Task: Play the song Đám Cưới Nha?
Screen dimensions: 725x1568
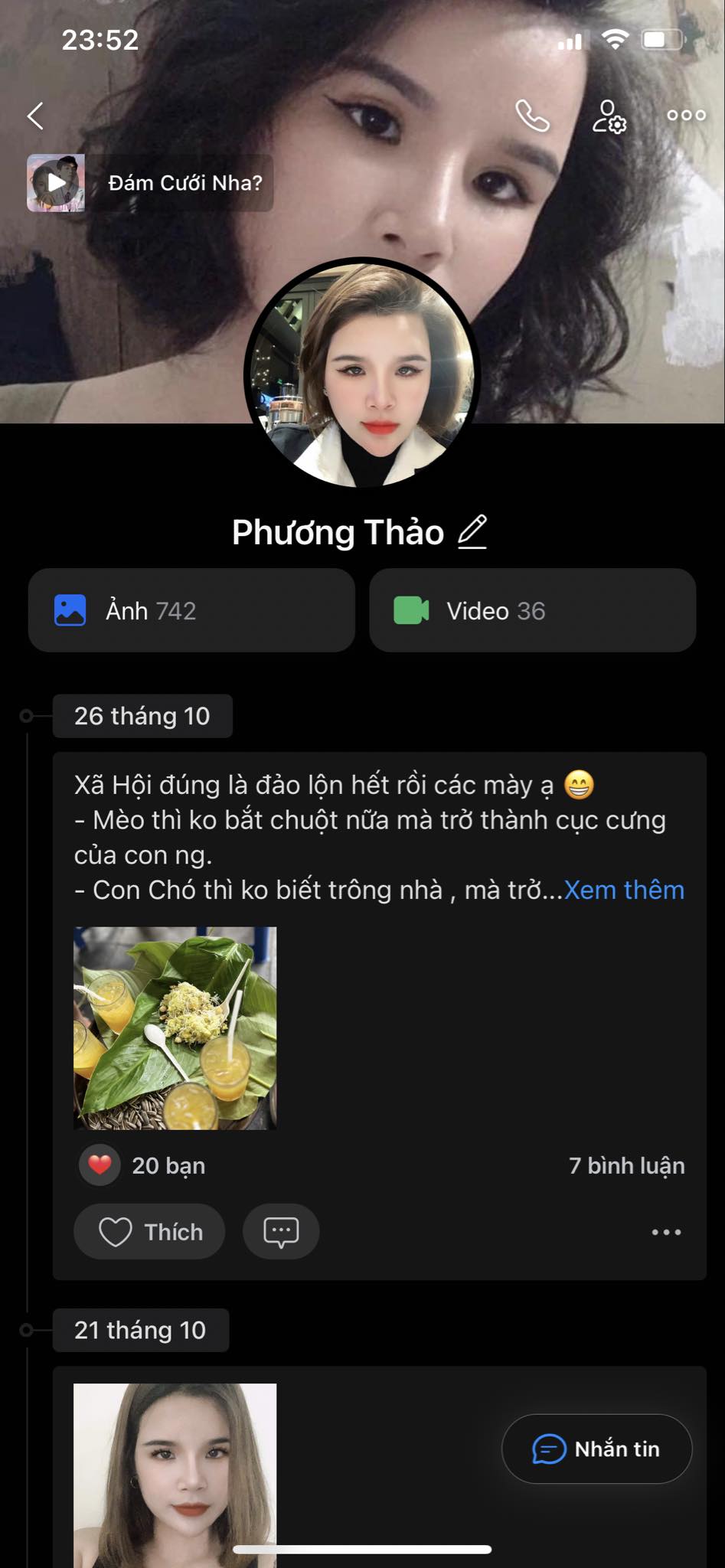Action: pos(56,183)
